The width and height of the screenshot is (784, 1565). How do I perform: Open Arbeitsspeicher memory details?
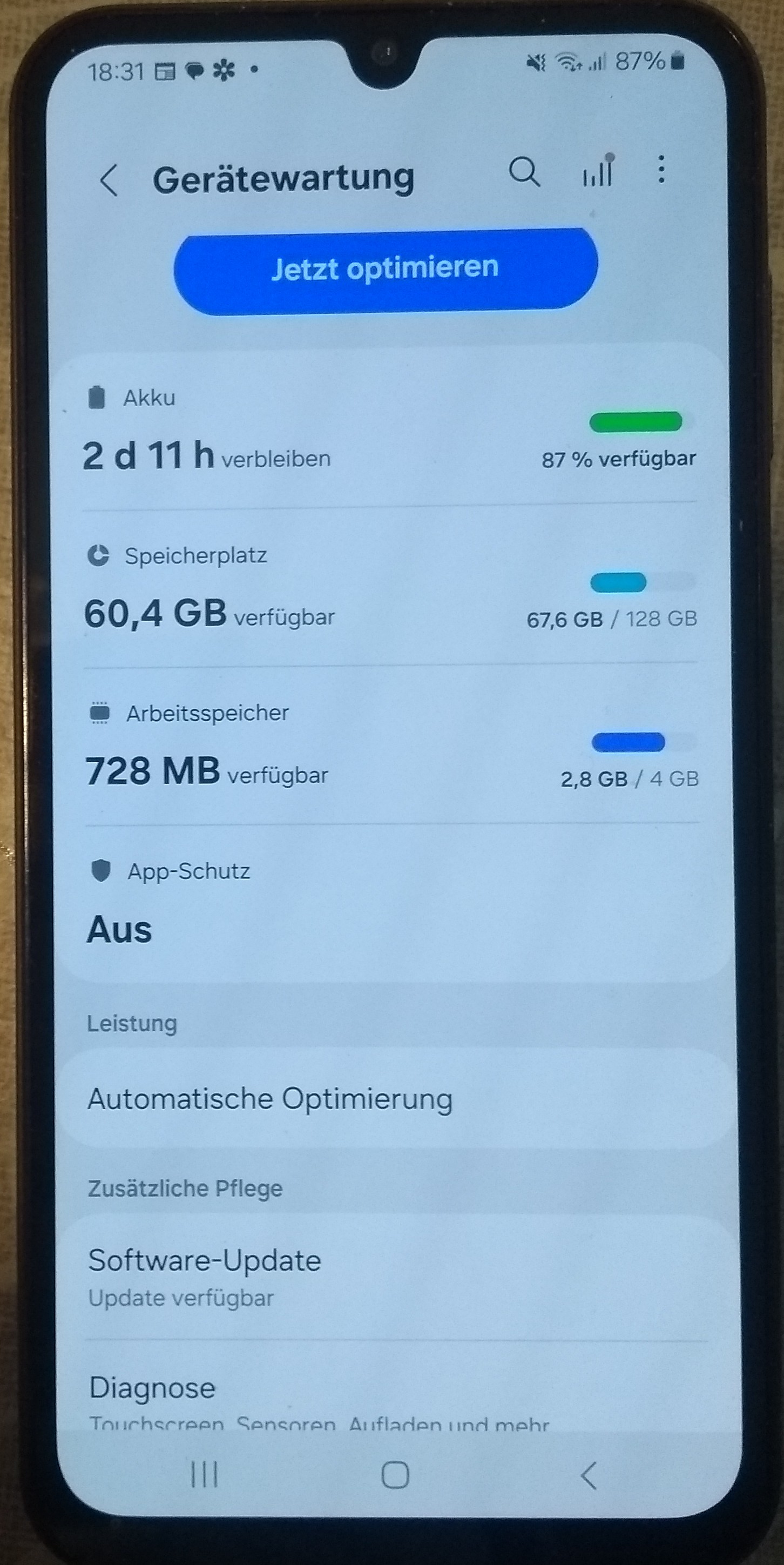pyautogui.click(x=391, y=745)
